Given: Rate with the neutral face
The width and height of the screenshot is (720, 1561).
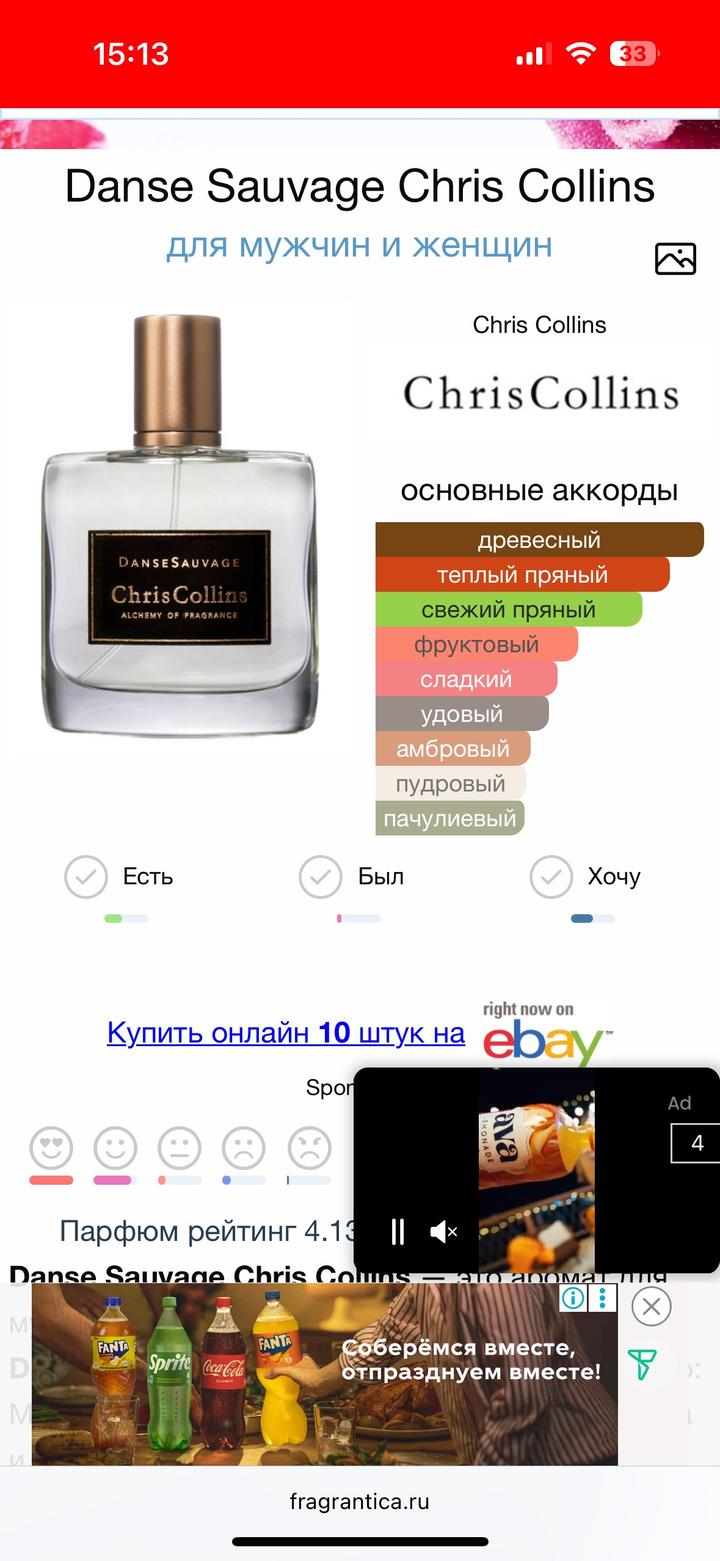Looking at the screenshot, I should pos(179,1149).
